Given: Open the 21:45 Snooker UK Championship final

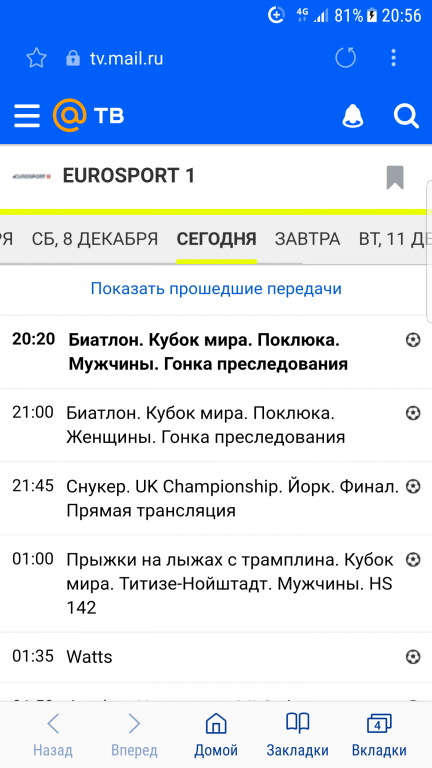Looking at the screenshot, I should [x=216, y=498].
